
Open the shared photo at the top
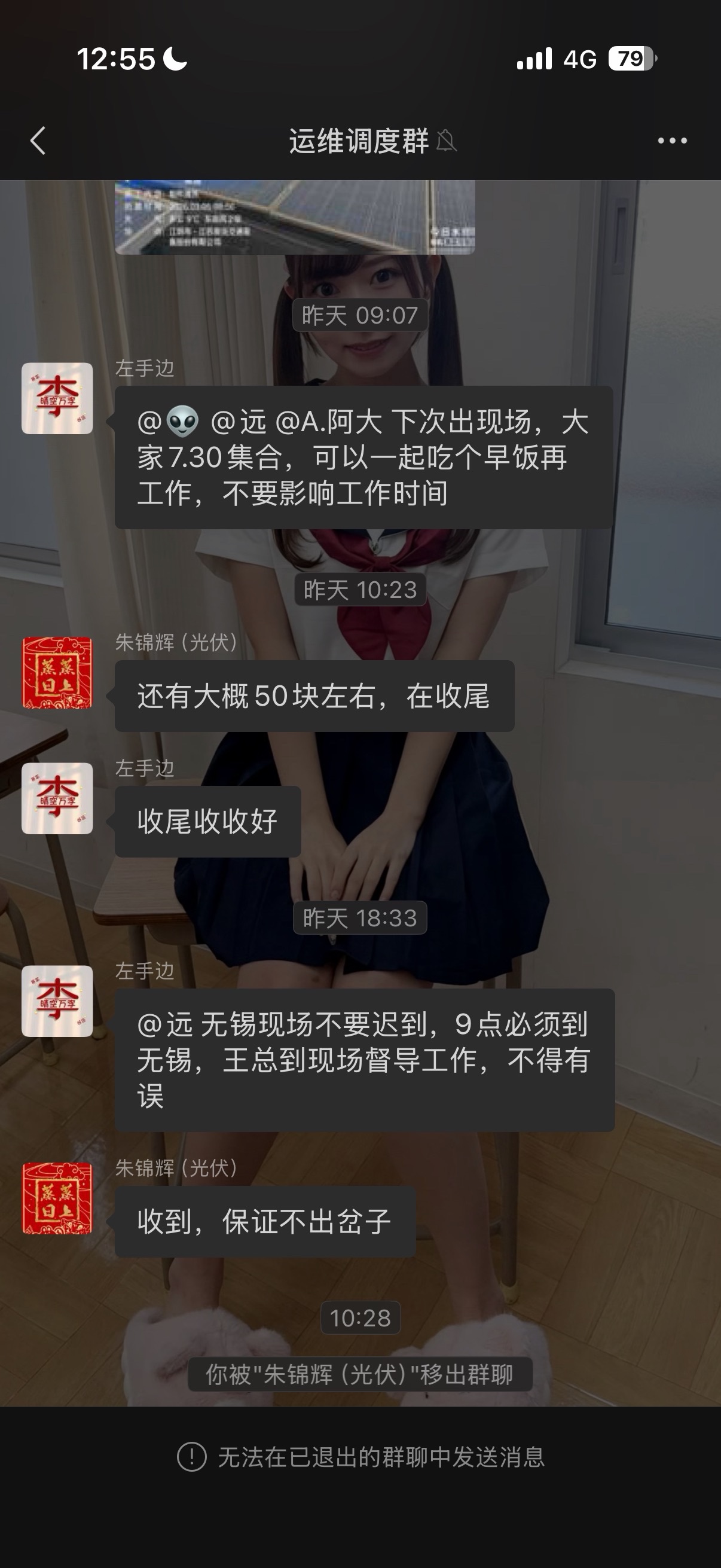(295, 216)
